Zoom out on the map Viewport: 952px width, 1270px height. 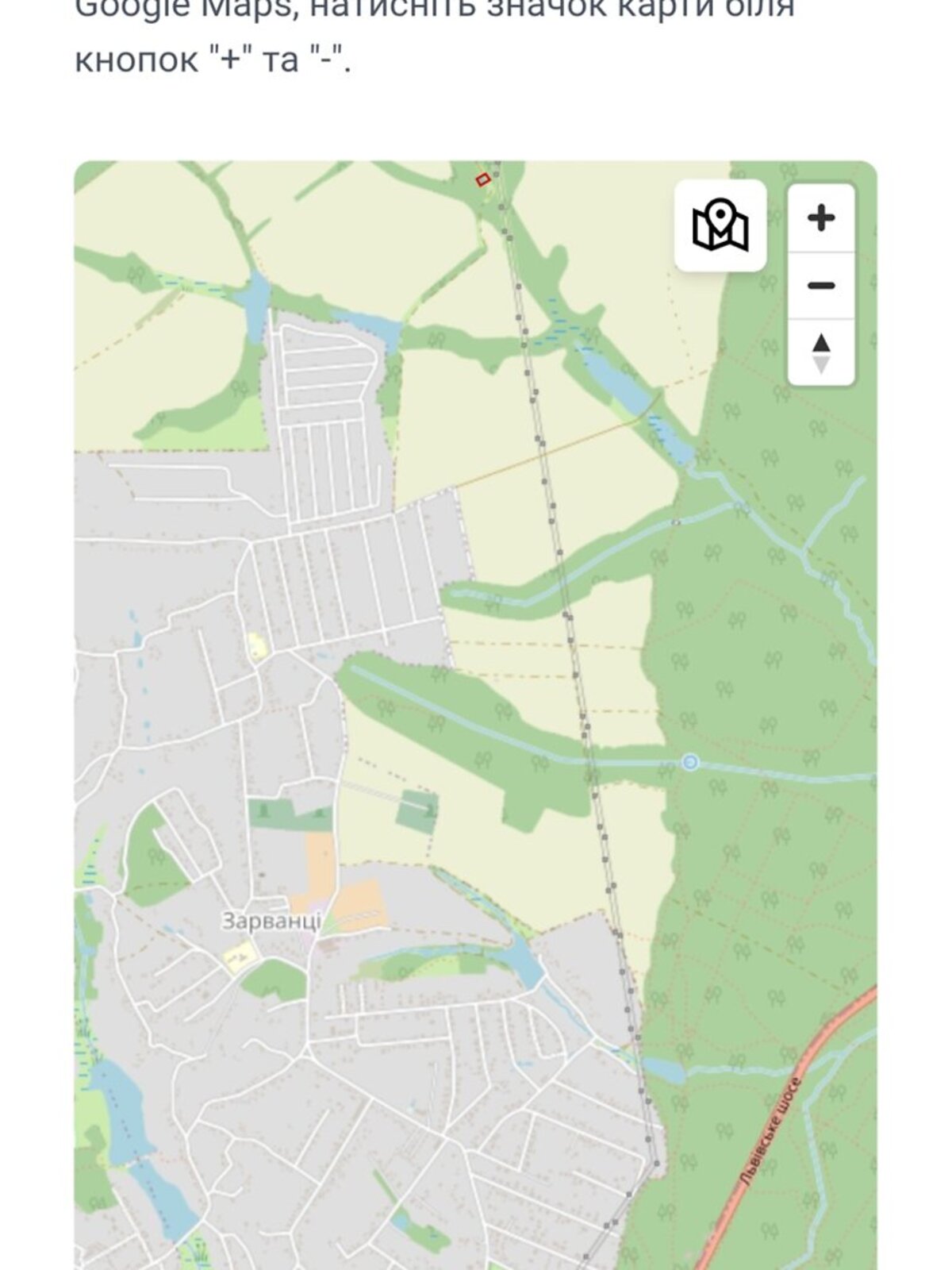[x=821, y=286]
